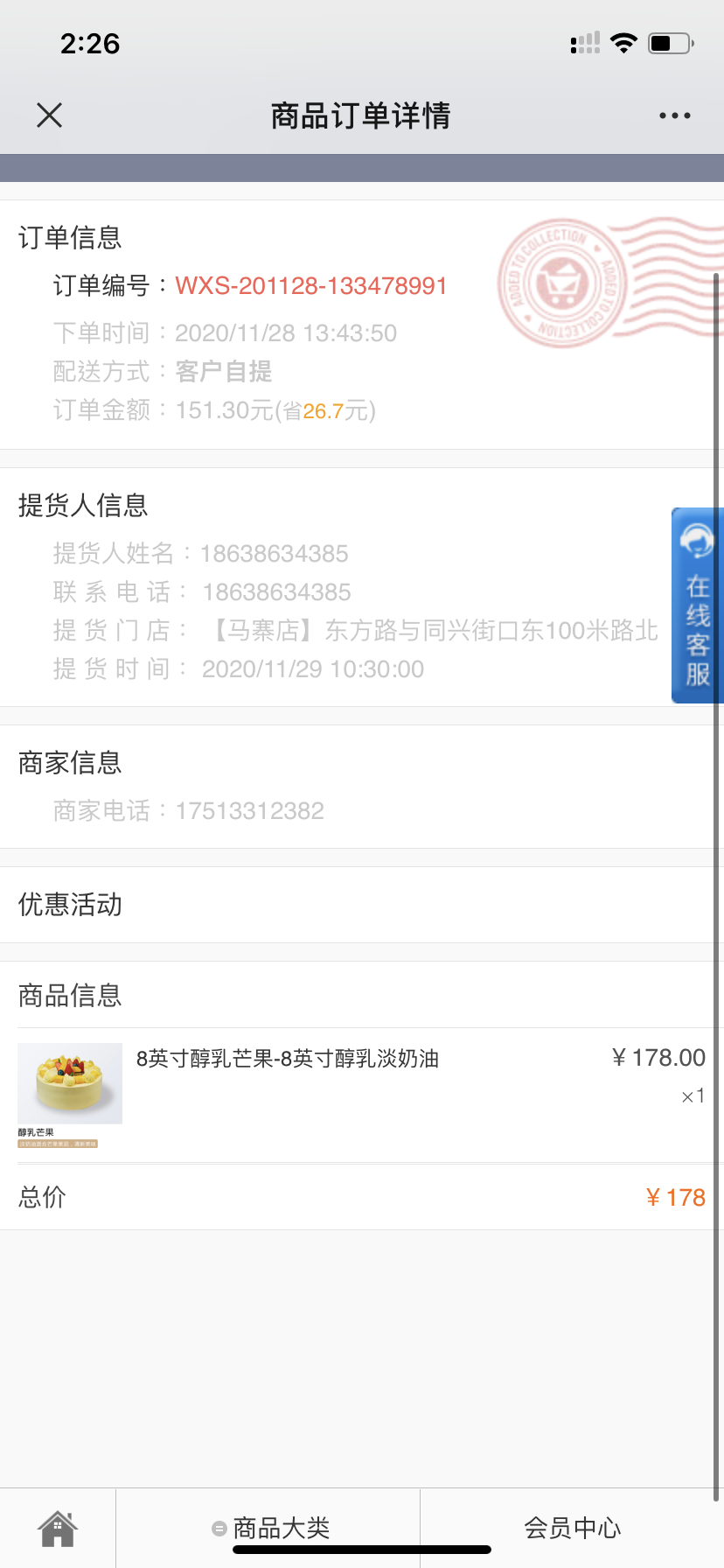Open 在线客服 online customer service
Viewport: 724px width, 1568px height.
tap(697, 605)
